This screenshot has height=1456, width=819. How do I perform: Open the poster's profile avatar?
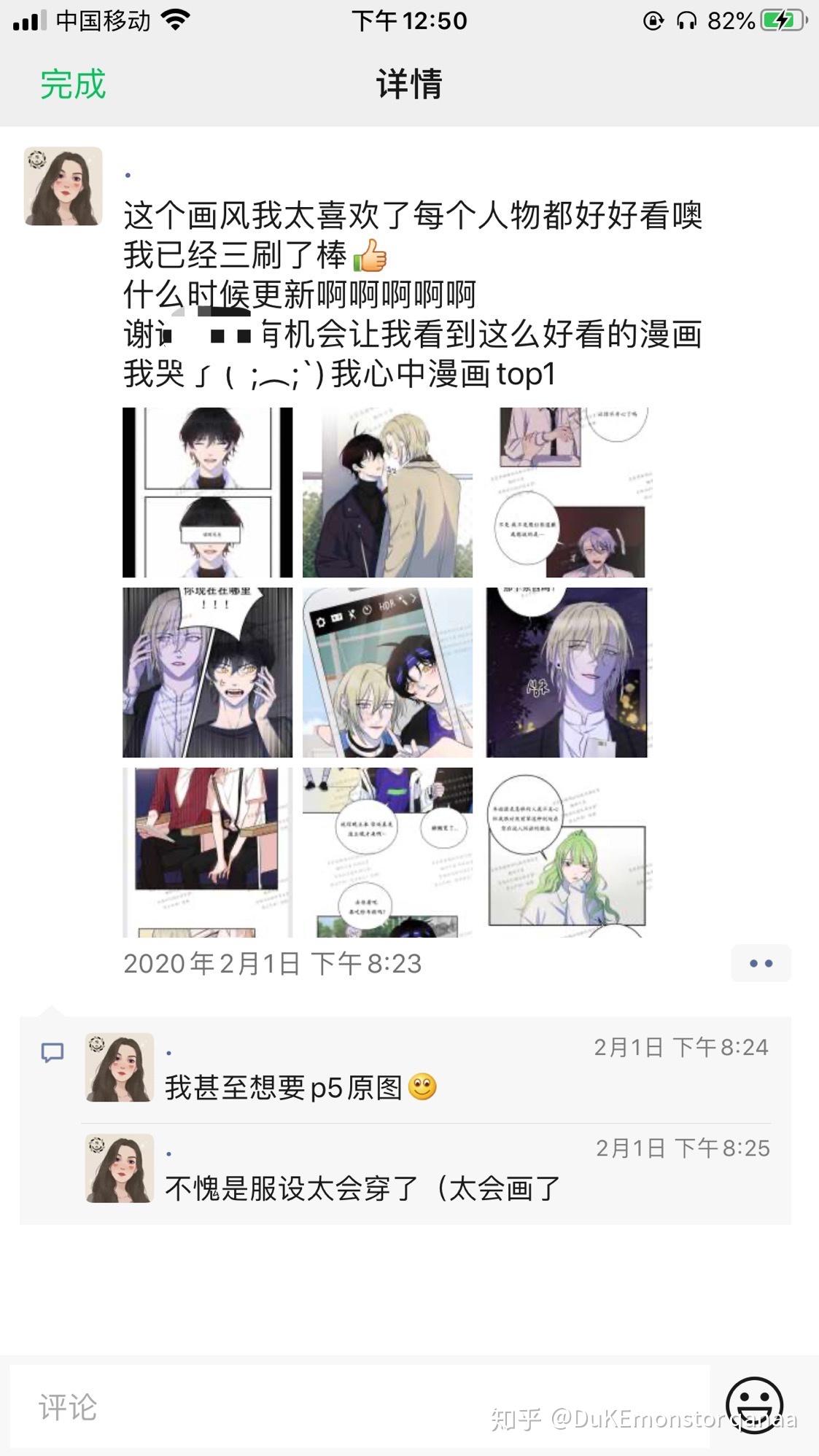coord(63,187)
